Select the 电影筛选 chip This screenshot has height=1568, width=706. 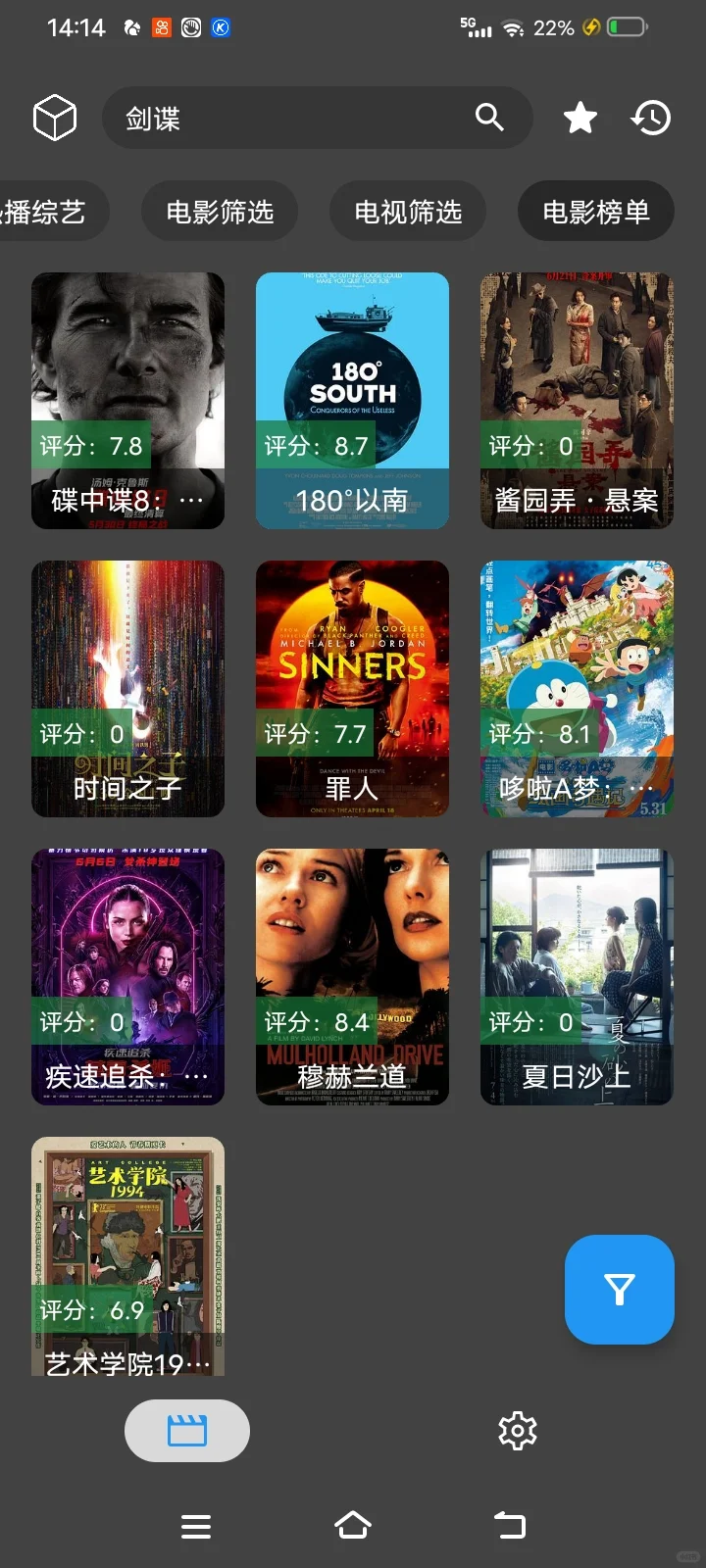(220, 212)
